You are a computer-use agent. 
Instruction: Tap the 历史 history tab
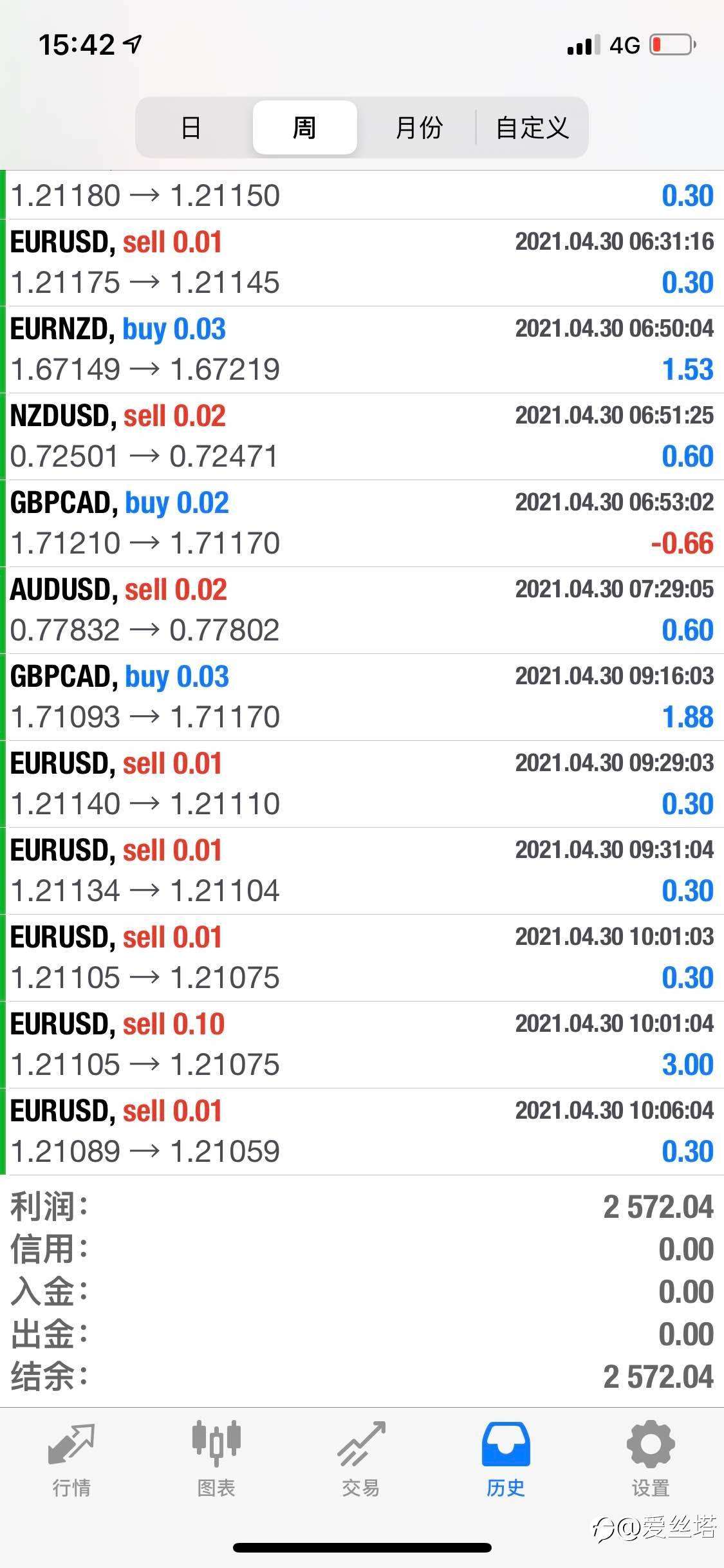(x=506, y=1459)
